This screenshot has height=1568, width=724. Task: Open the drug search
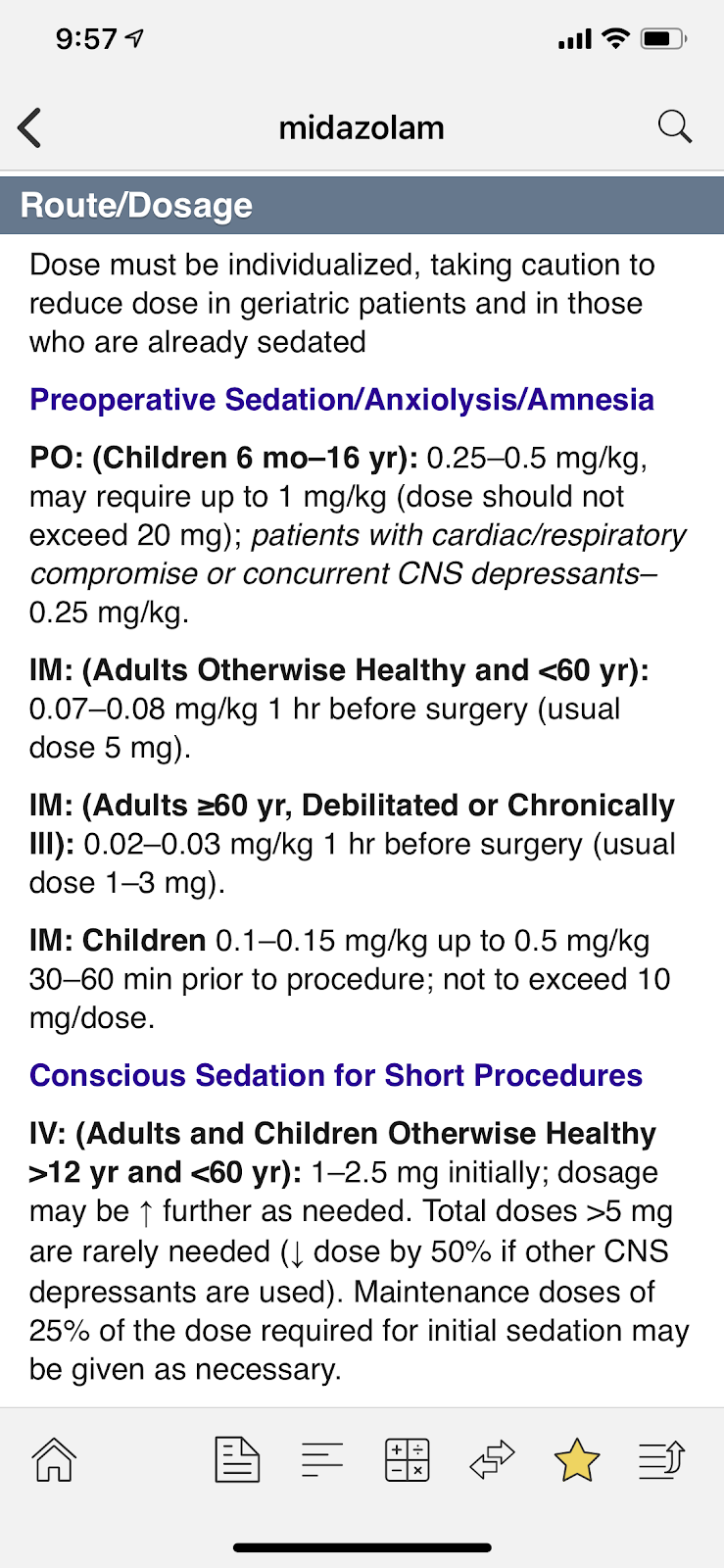674,127
